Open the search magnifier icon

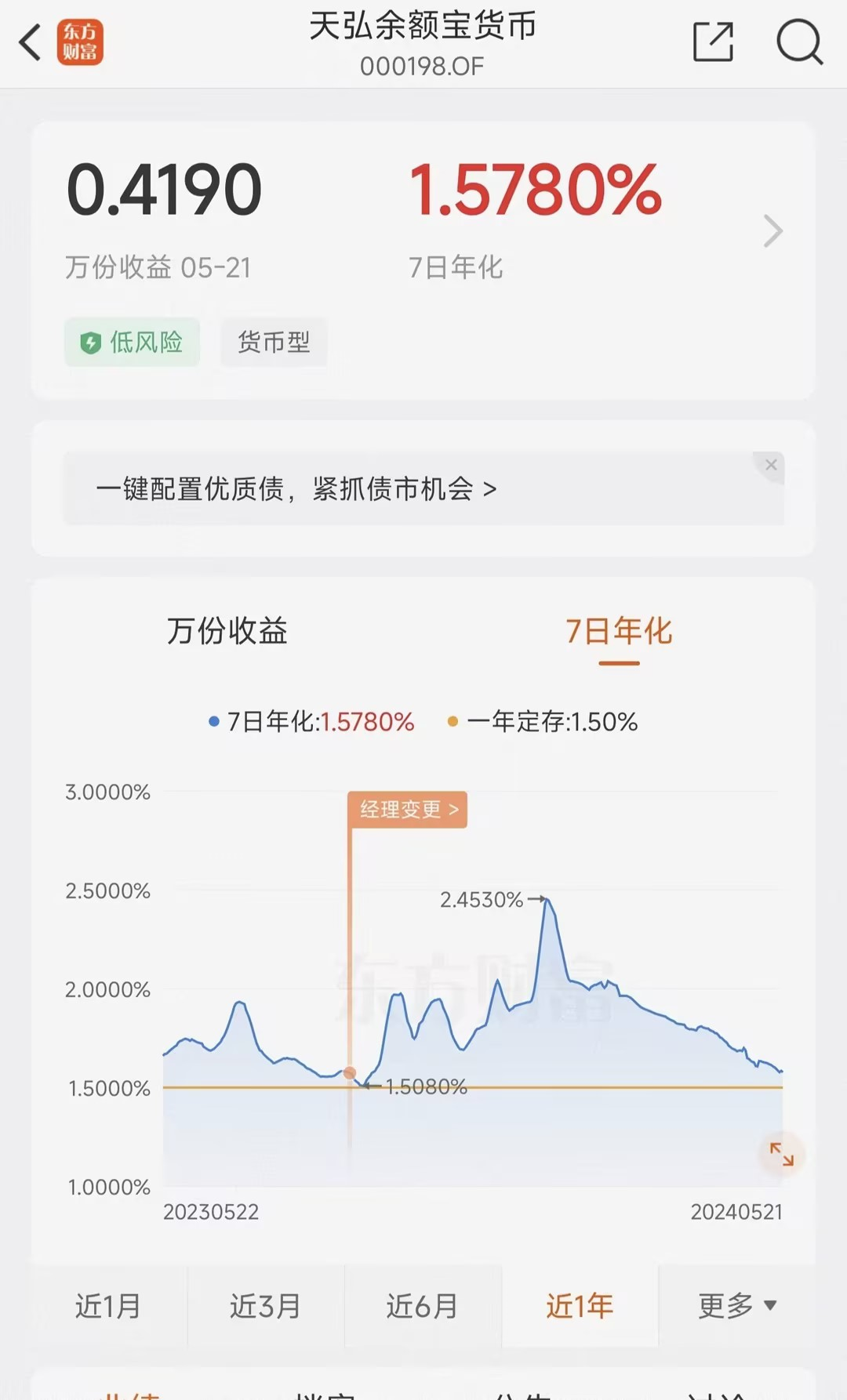click(x=799, y=42)
